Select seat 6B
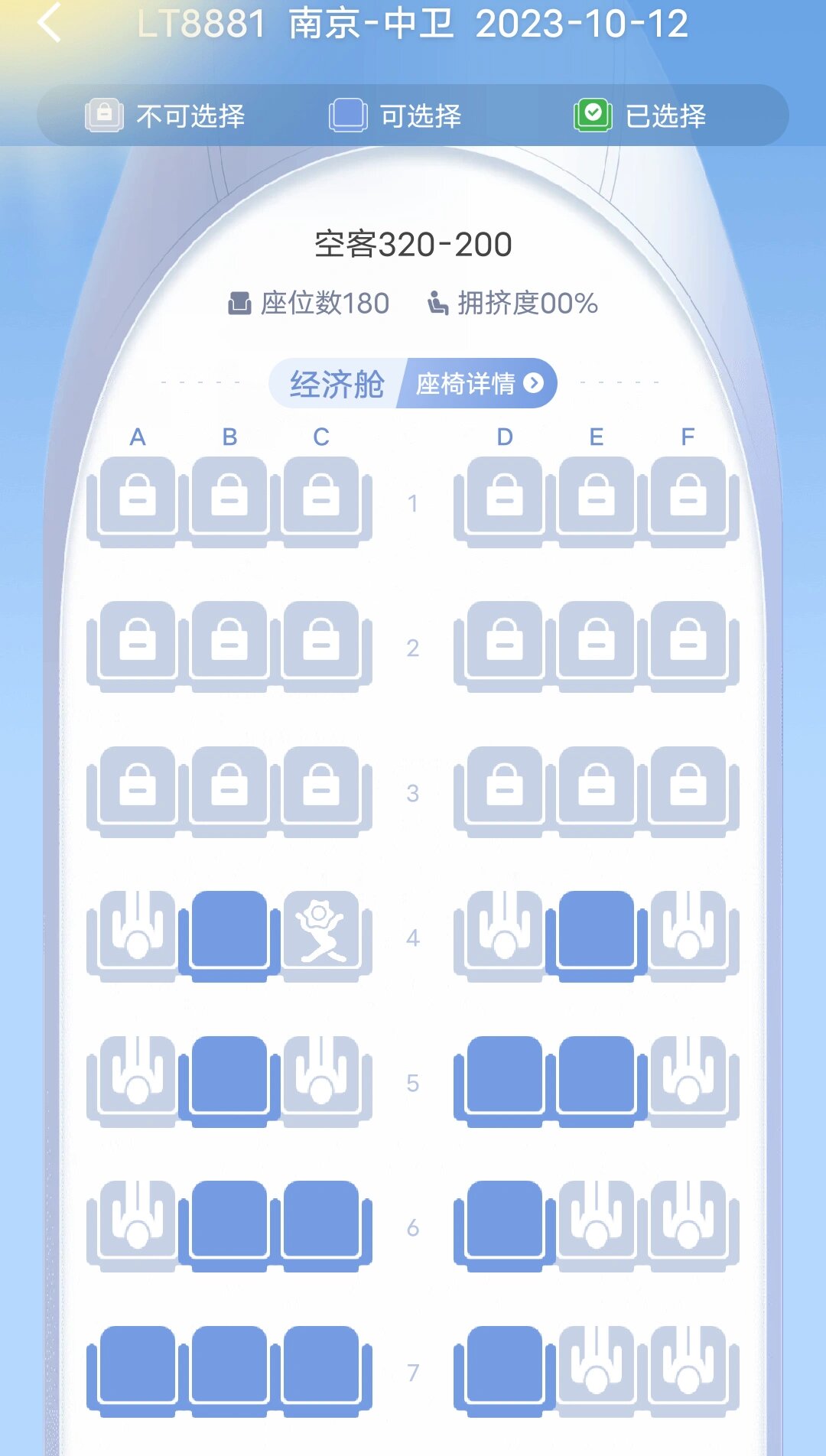Viewport: 826px width, 1456px height. pos(229,1224)
